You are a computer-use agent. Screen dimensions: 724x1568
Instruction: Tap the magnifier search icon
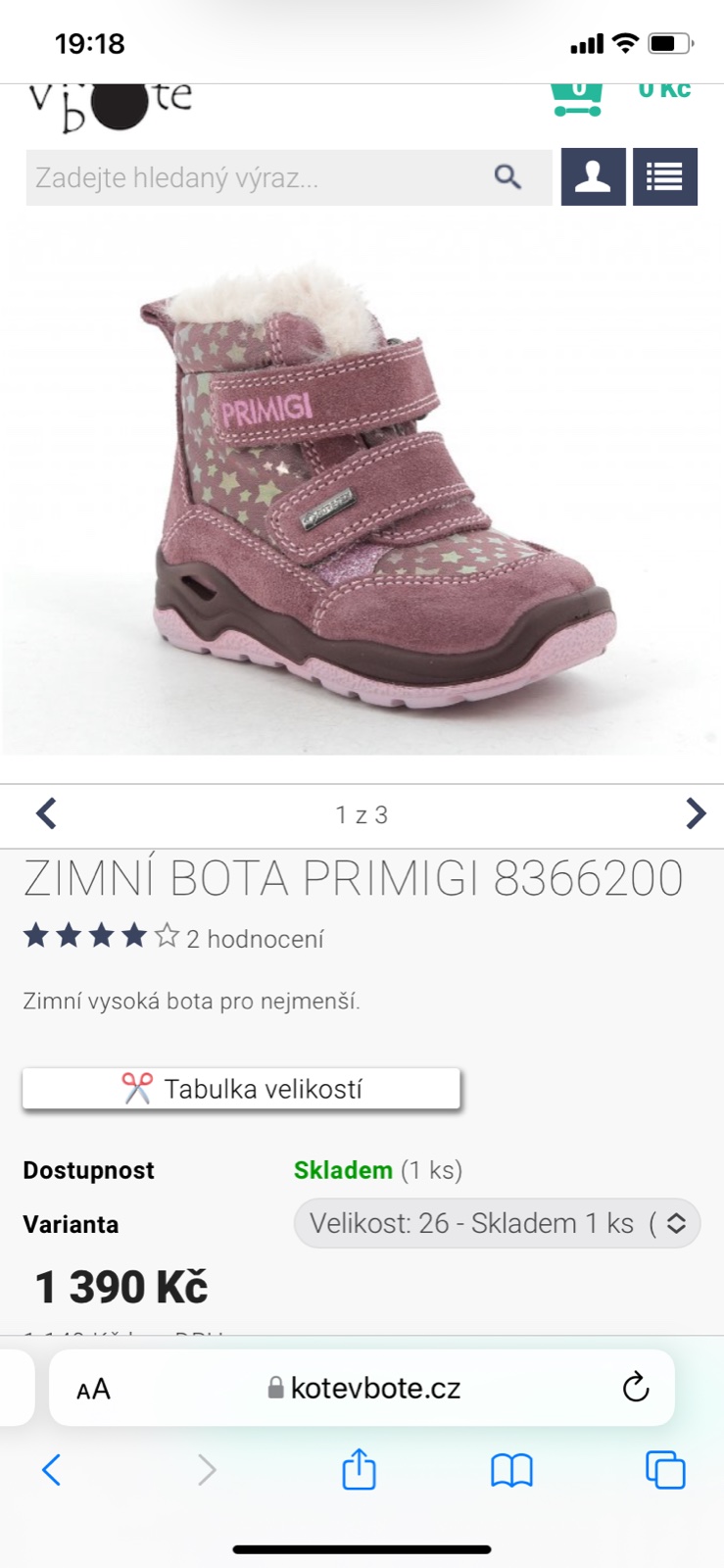coord(507,177)
